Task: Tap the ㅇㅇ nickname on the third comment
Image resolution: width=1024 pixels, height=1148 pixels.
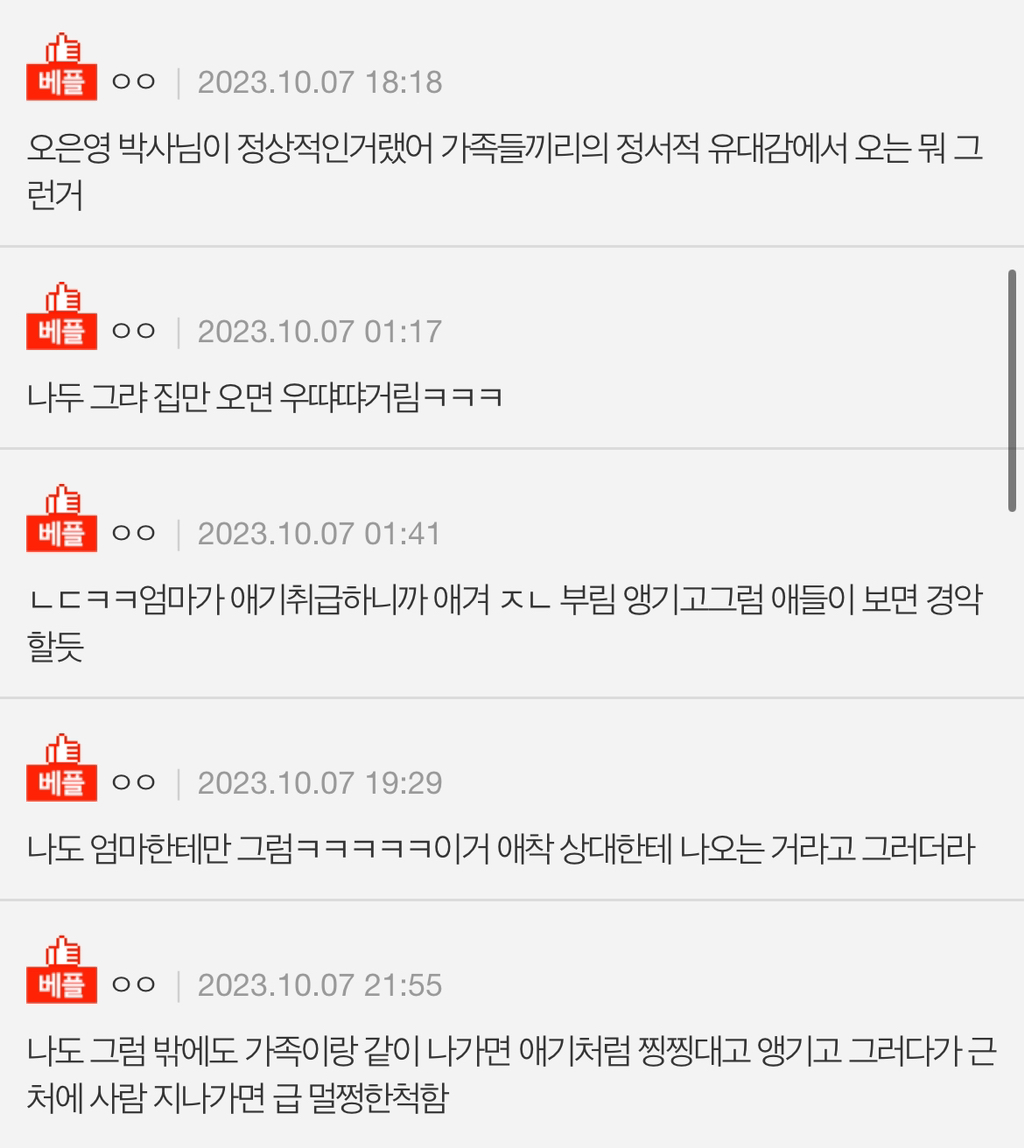Action: click(136, 531)
